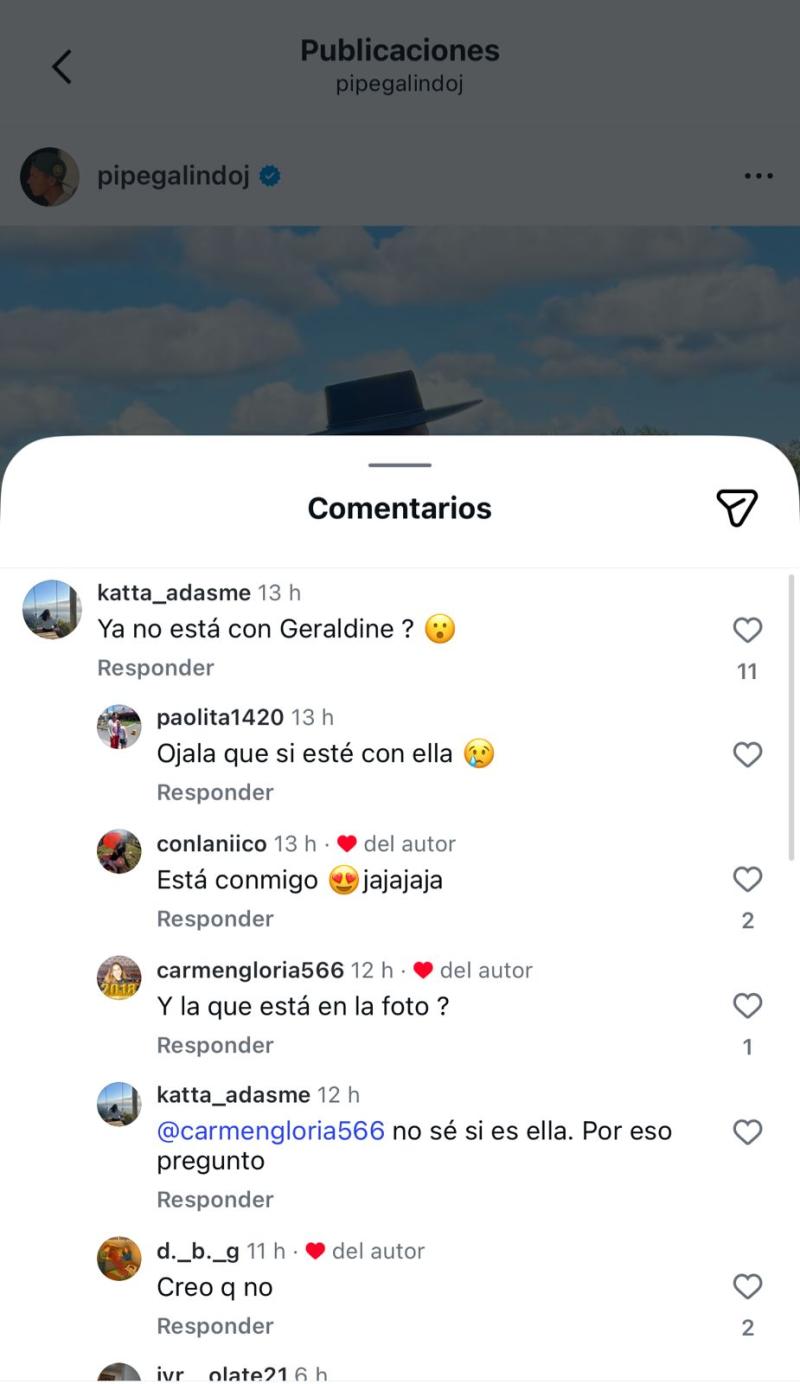Unlike d._b._g's 'Creo q no' comment
800x1384 pixels.
(x=747, y=1288)
